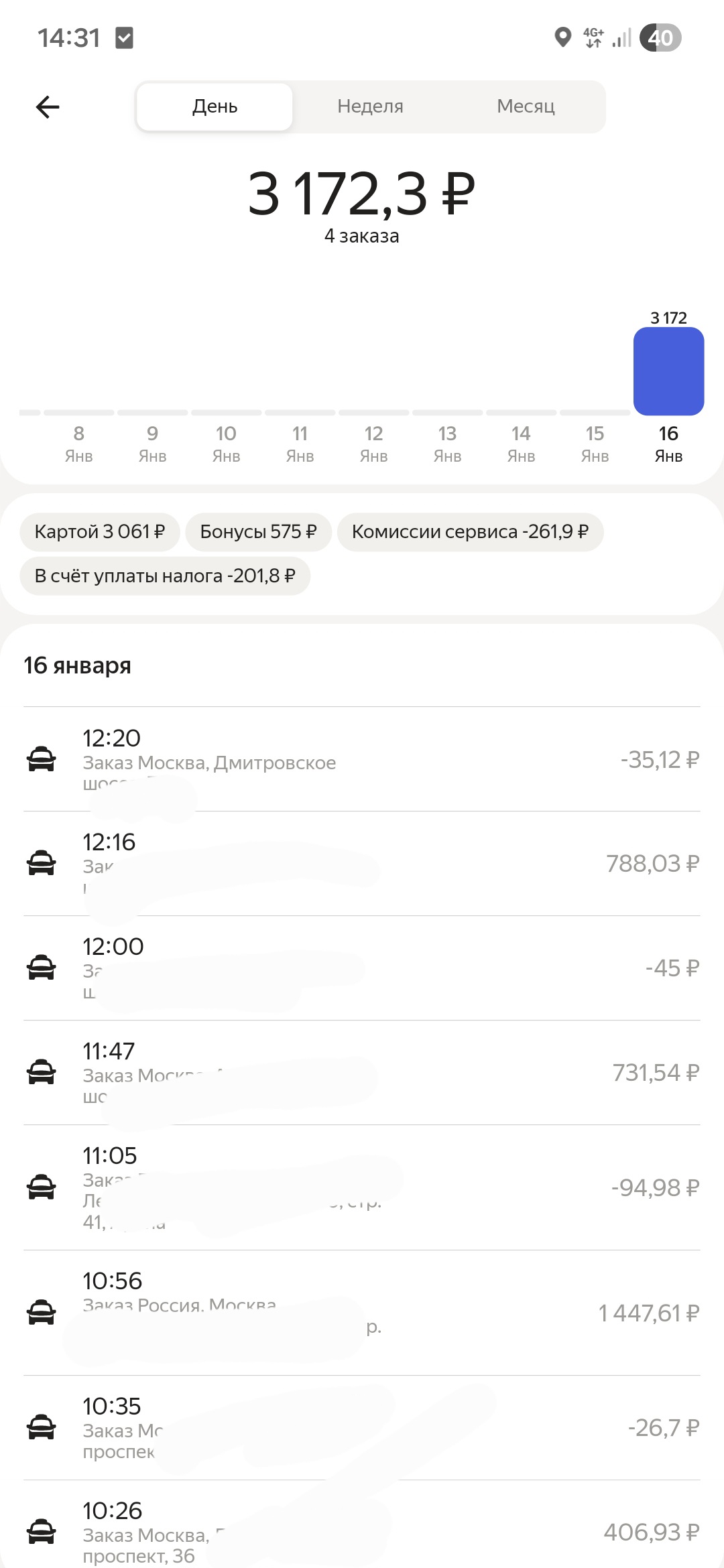Tap the Бонусы 575 ₽ chip

258,532
